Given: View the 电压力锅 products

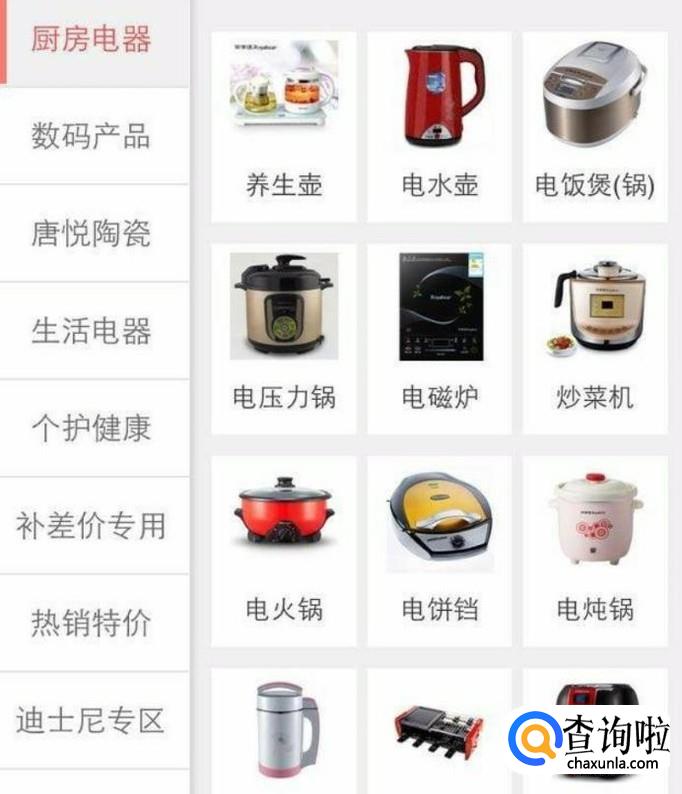Looking at the screenshot, I should [x=284, y=338].
